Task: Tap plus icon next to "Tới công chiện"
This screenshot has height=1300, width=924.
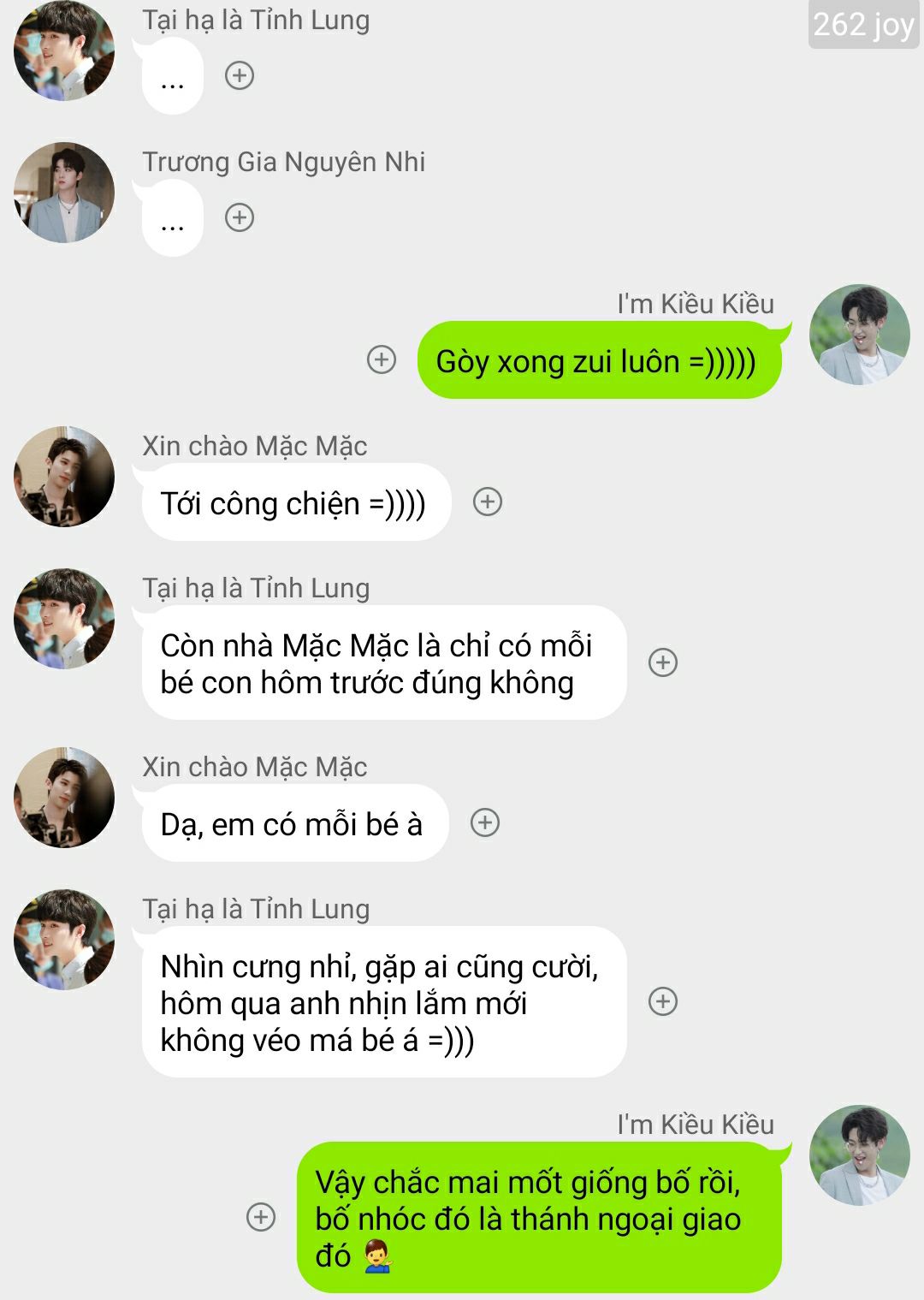Action: (488, 502)
